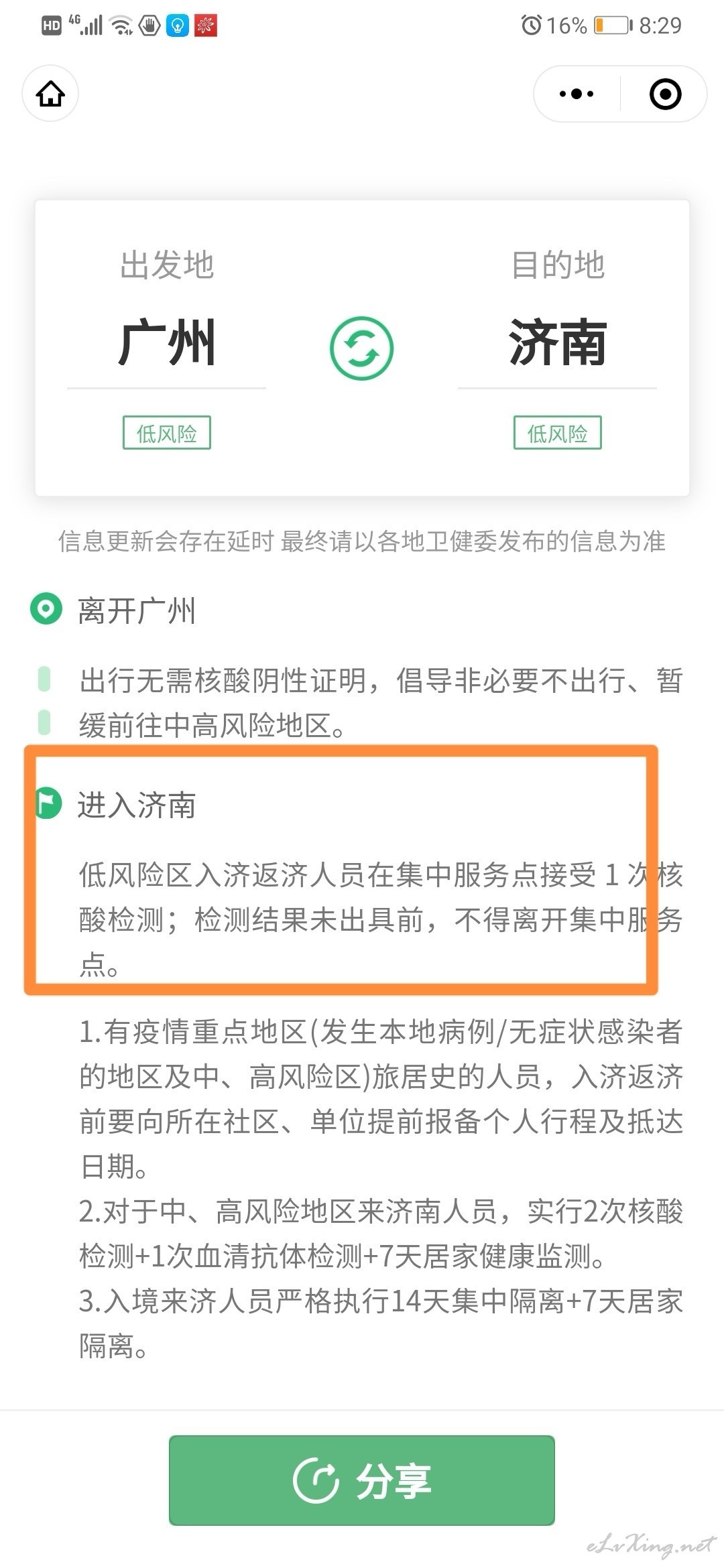Screen dimensions: 724x1568
Task: Change the departure city 广州
Action: pyautogui.click(x=166, y=342)
